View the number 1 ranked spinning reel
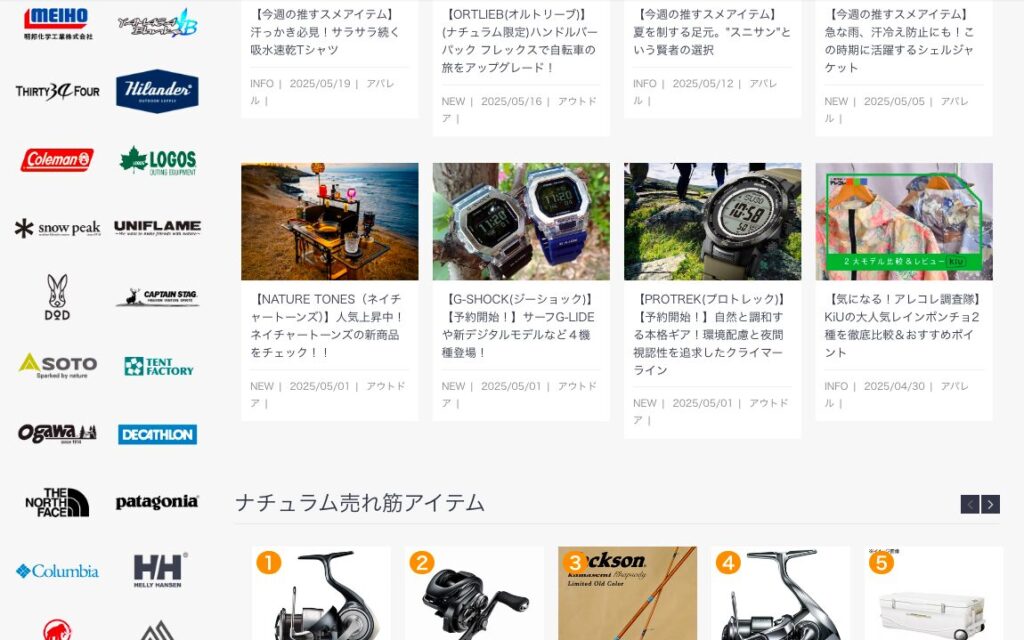1024x640 pixels. (x=320, y=595)
